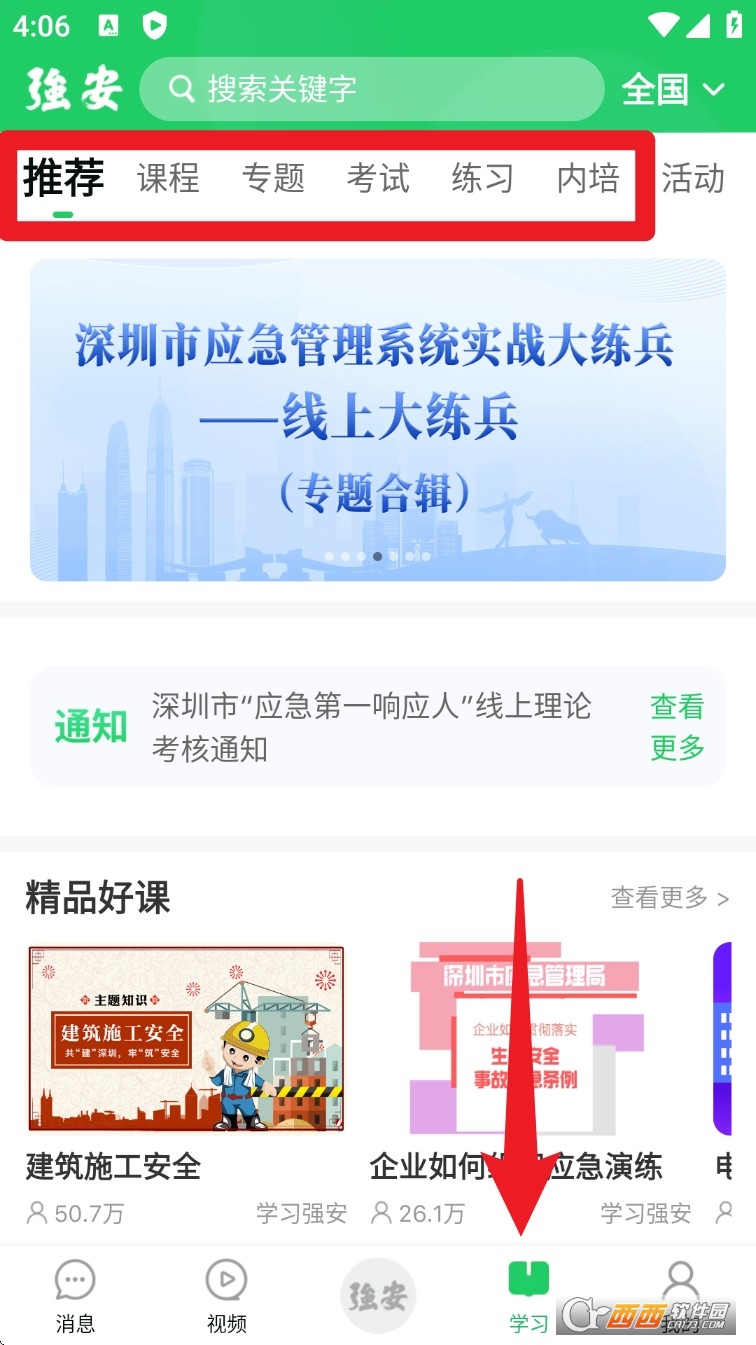The height and width of the screenshot is (1345, 756).
Task: Go to the 考试 tab
Action: click(378, 179)
